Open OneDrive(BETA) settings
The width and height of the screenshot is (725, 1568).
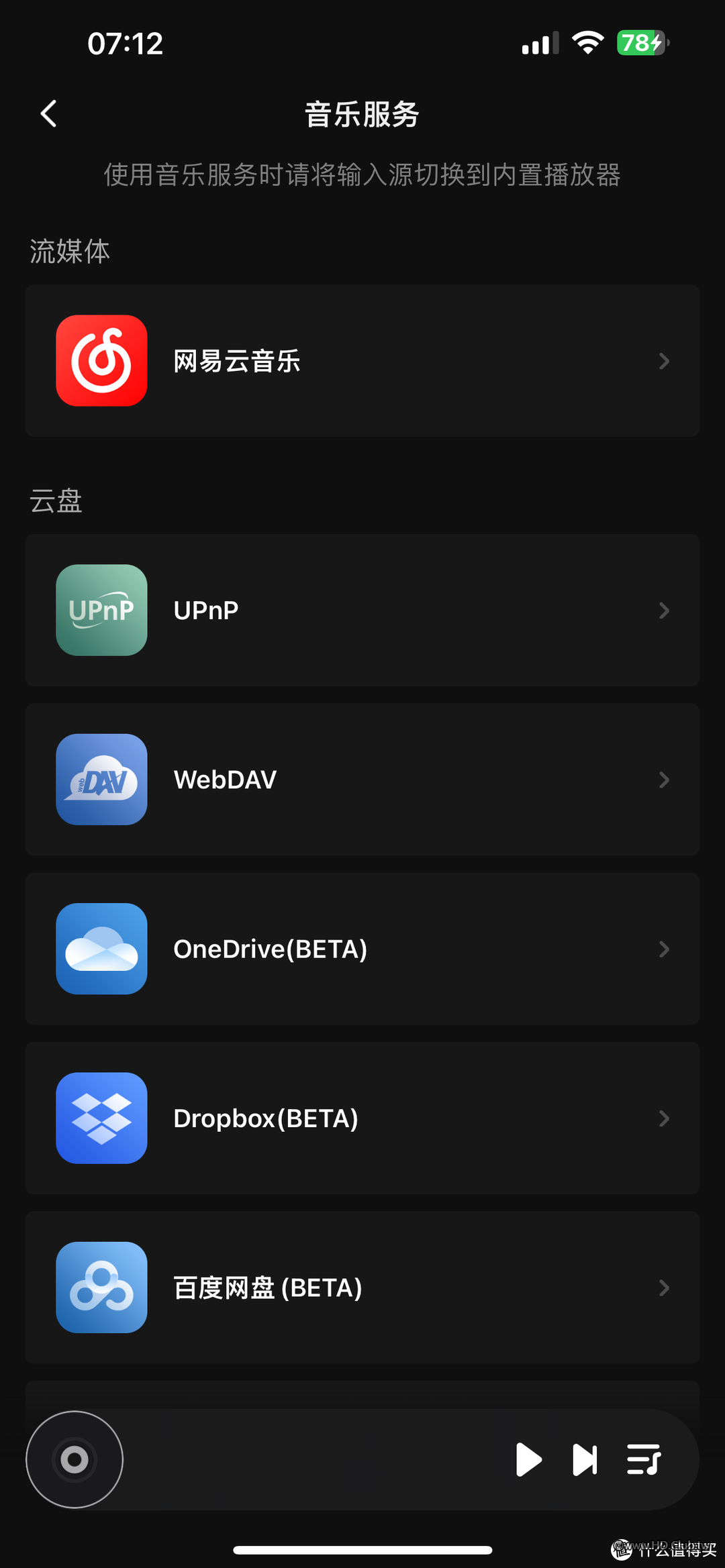[362, 949]
